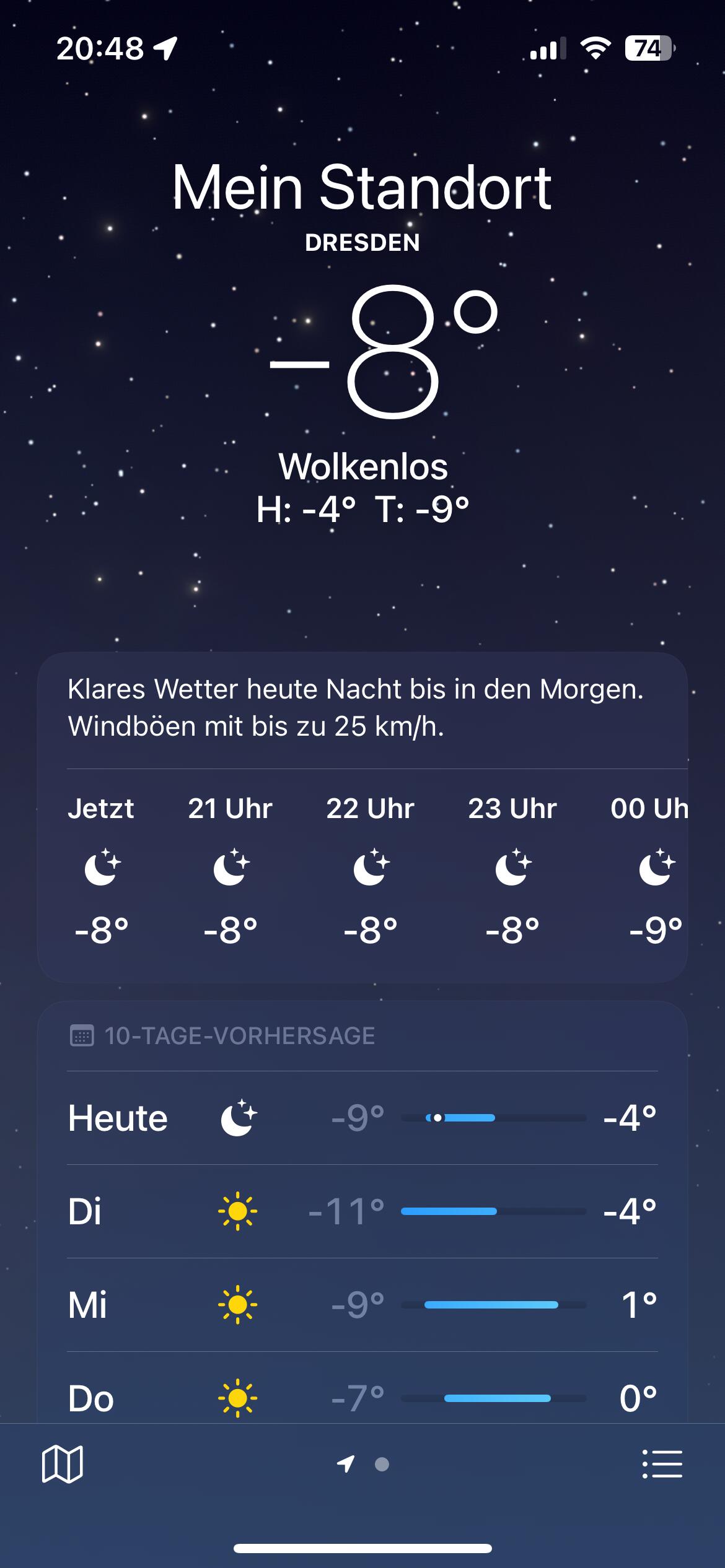Open the hourly forecast card

362,817
